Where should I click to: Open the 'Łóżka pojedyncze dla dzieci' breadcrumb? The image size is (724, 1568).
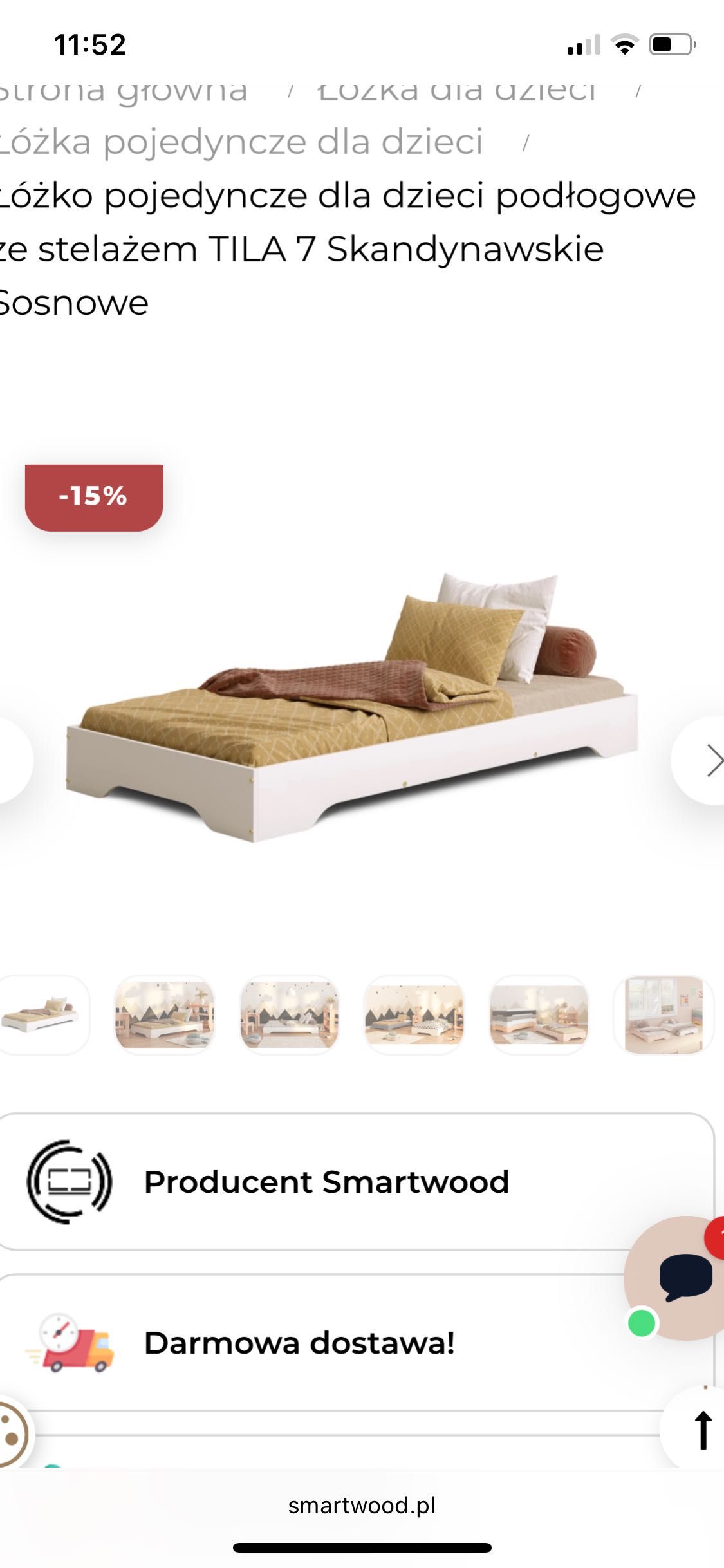click(x=241, y=142)
